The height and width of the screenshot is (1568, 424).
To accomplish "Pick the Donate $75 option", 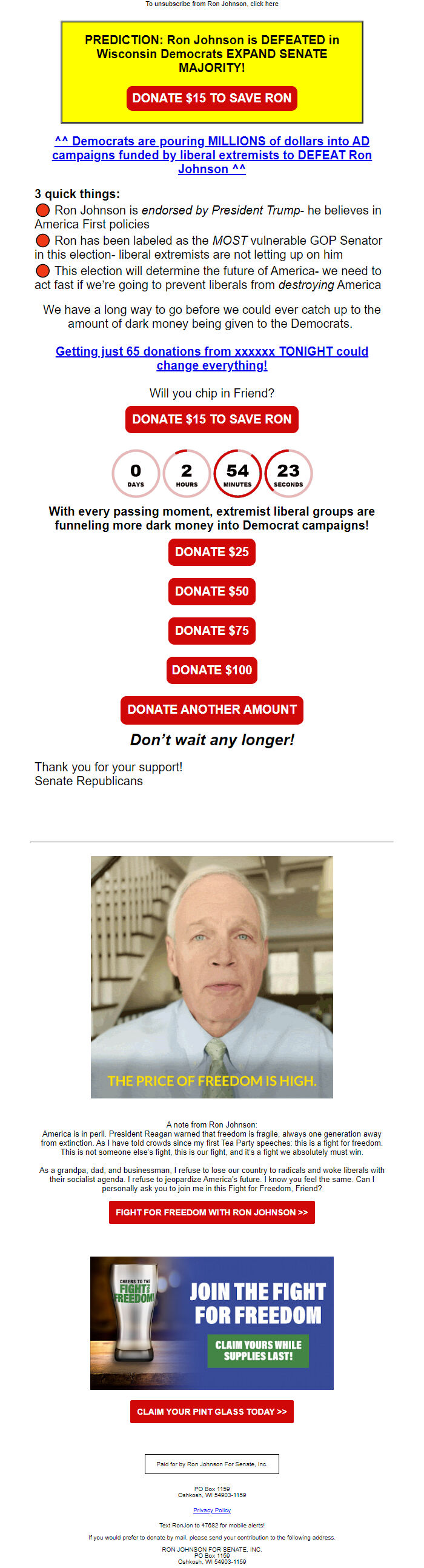I will (x=211, y=631).
